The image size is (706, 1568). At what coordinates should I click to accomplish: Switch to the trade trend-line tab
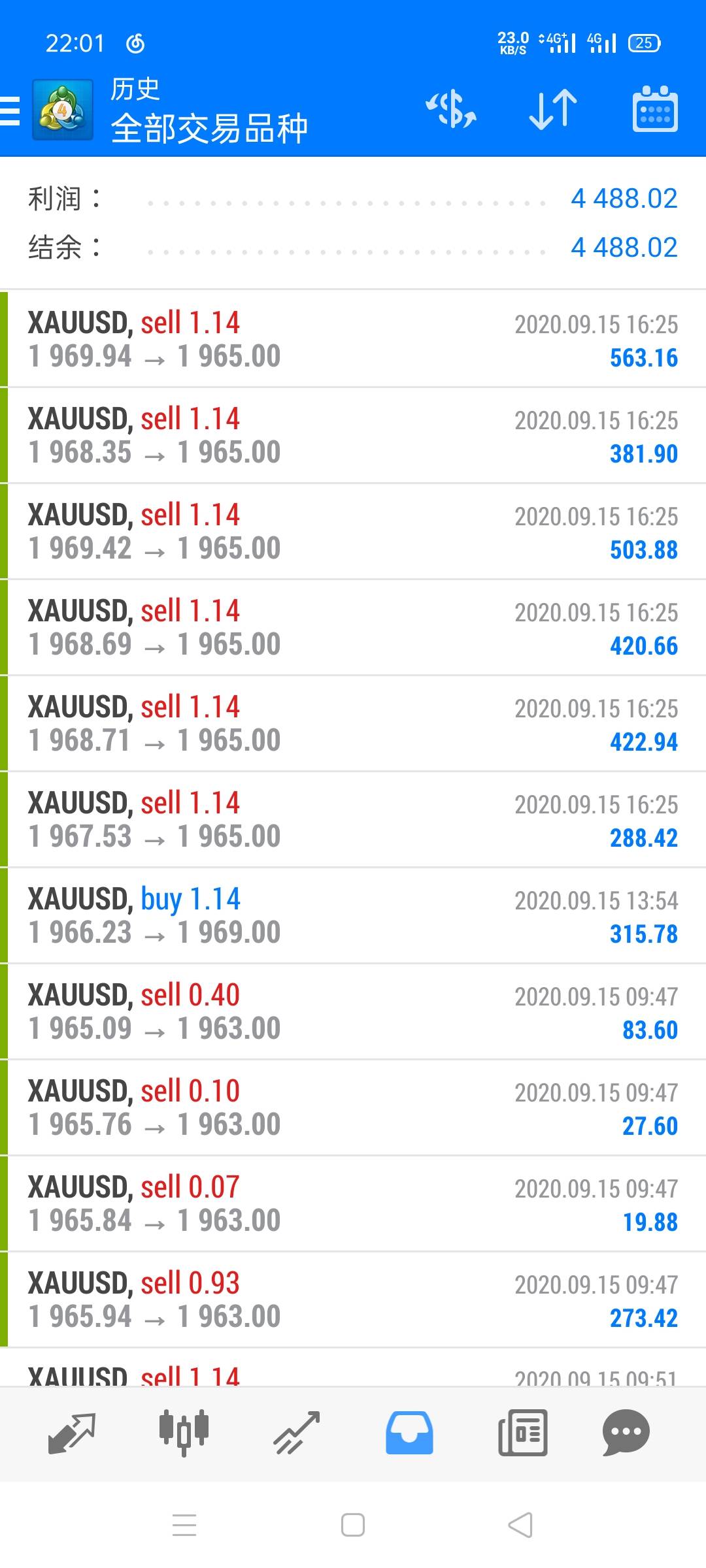[x=297, y=1433]
